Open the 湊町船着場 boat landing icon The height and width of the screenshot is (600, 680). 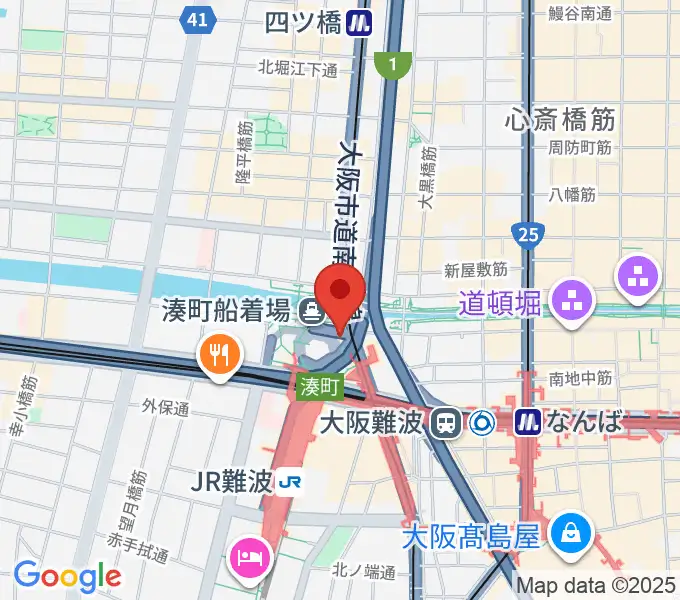point(311,311)
